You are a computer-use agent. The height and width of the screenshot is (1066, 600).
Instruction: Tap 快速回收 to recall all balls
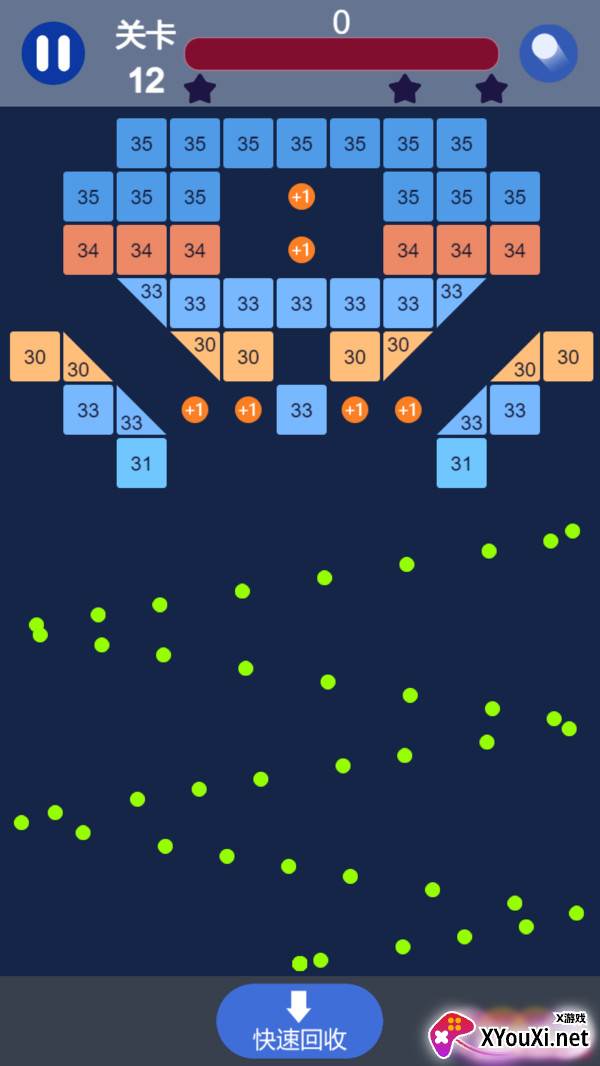tap(300, 1020)
